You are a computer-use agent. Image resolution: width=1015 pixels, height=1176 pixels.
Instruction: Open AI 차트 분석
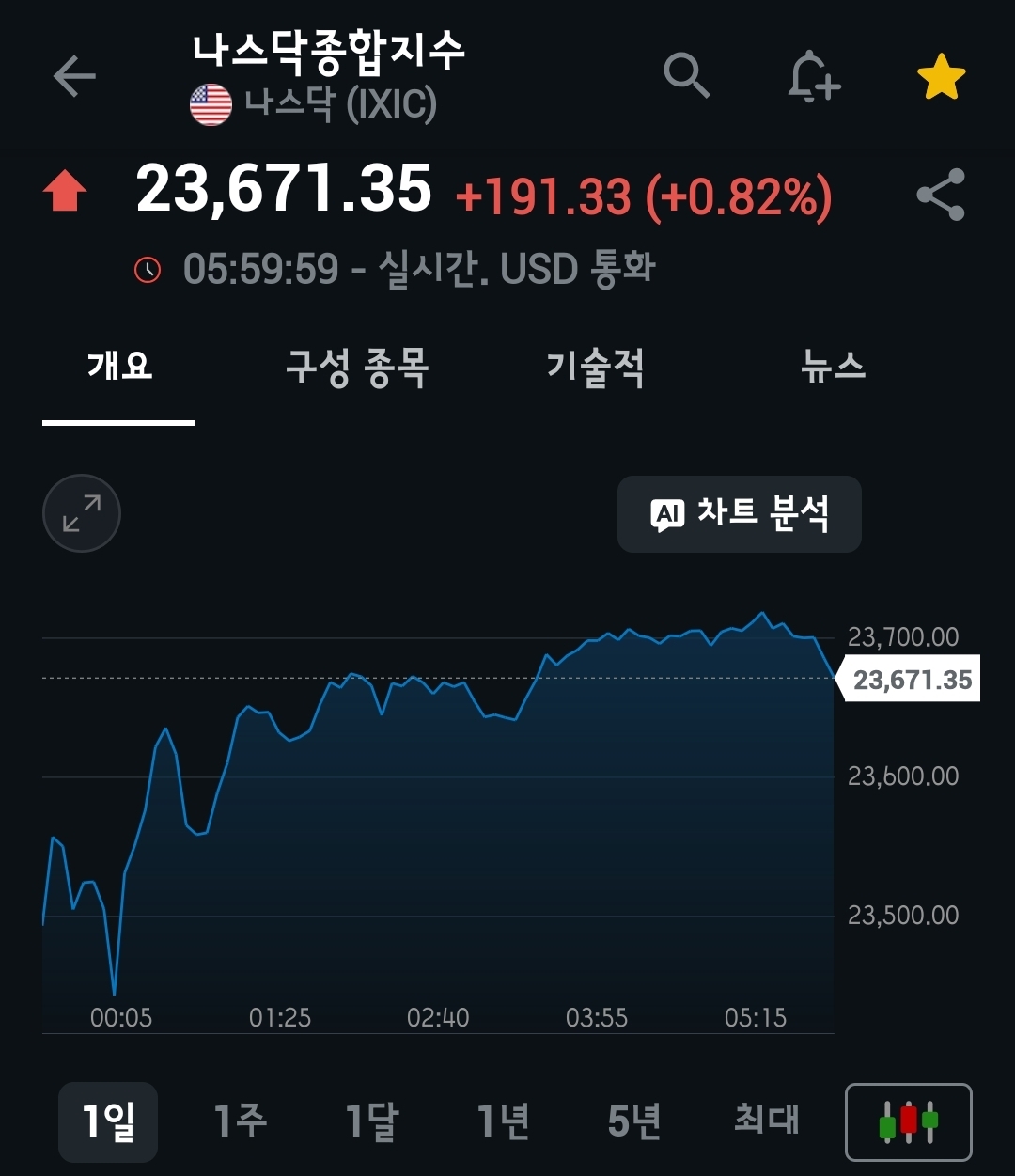(739, 513)
